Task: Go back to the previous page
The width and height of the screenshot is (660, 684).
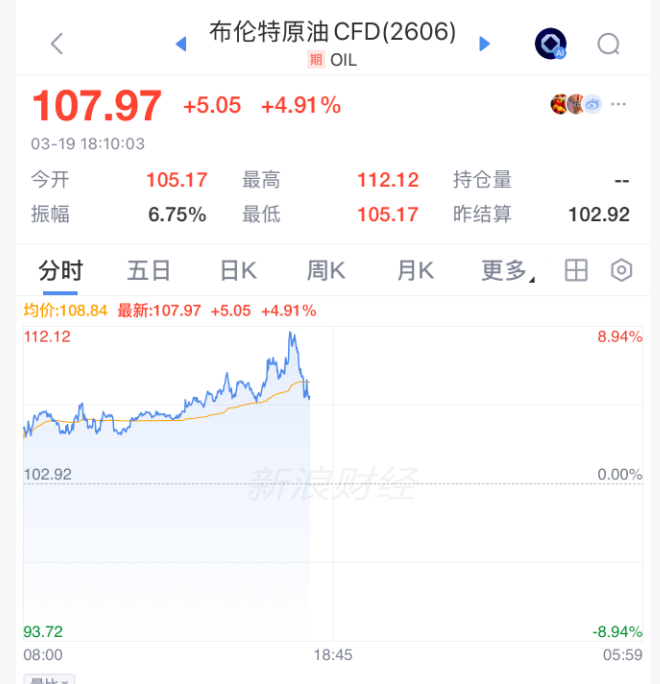Action: click(x=57, y=43)
